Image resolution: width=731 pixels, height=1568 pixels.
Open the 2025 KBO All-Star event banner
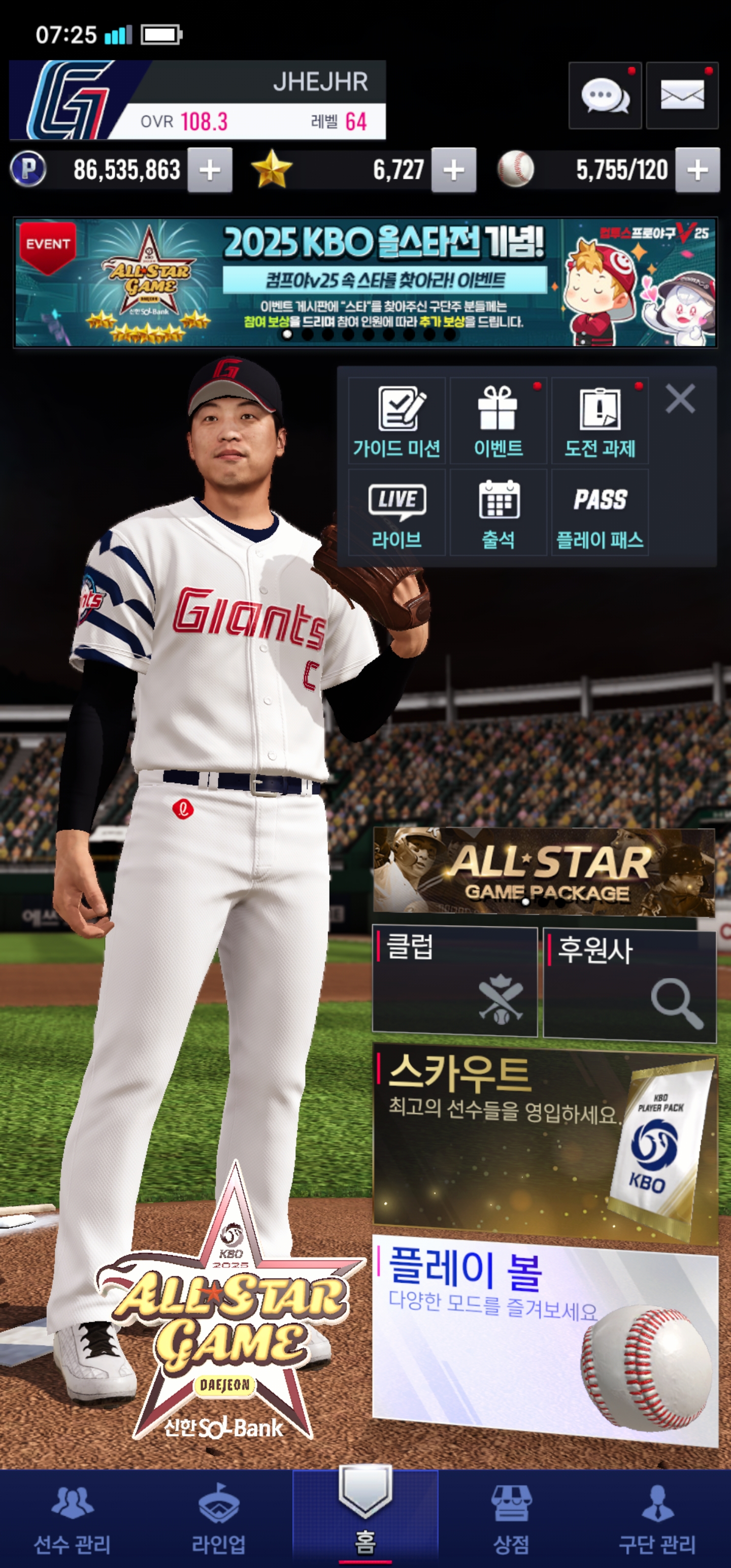[365, 282]
